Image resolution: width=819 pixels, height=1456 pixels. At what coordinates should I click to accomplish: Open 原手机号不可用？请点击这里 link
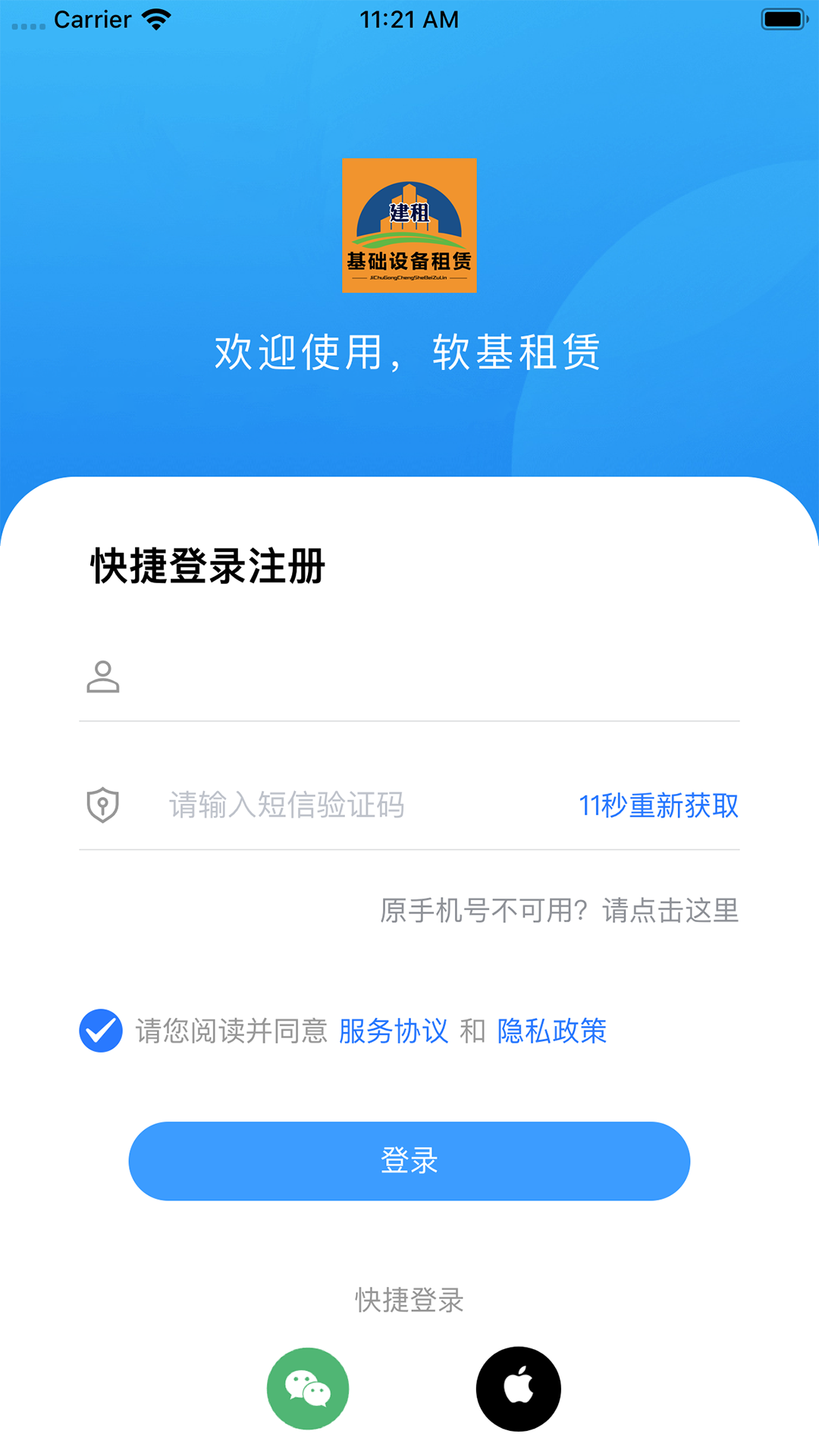[x=559, y=911]
